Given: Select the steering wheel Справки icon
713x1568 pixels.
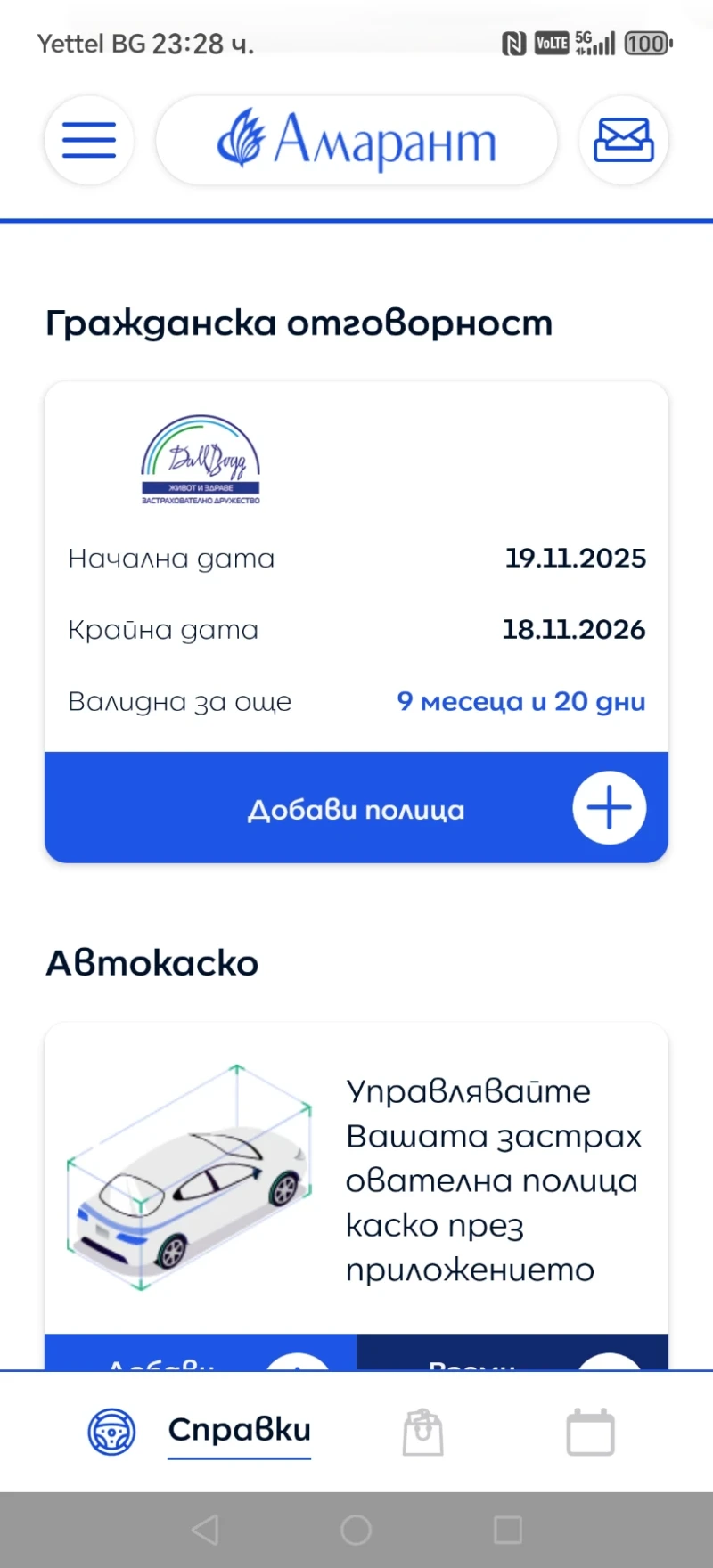Looking at the screenshot, I should (x=111, y=1432).
